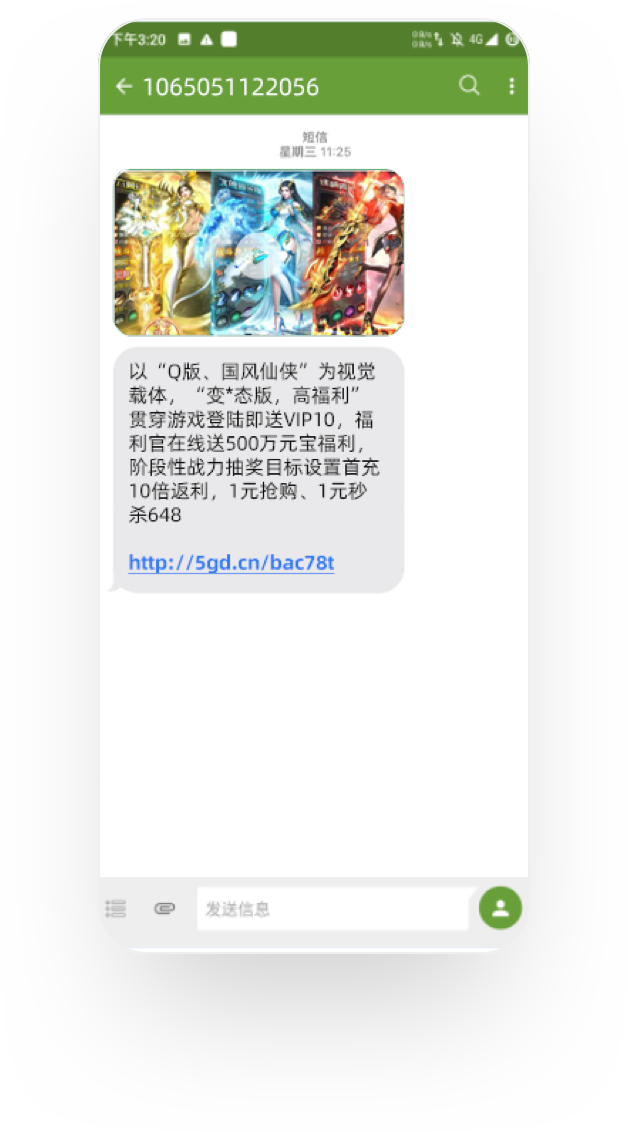
Task: Open the http://5gd.cn/bac78t link
Action: tap(231, 562)
